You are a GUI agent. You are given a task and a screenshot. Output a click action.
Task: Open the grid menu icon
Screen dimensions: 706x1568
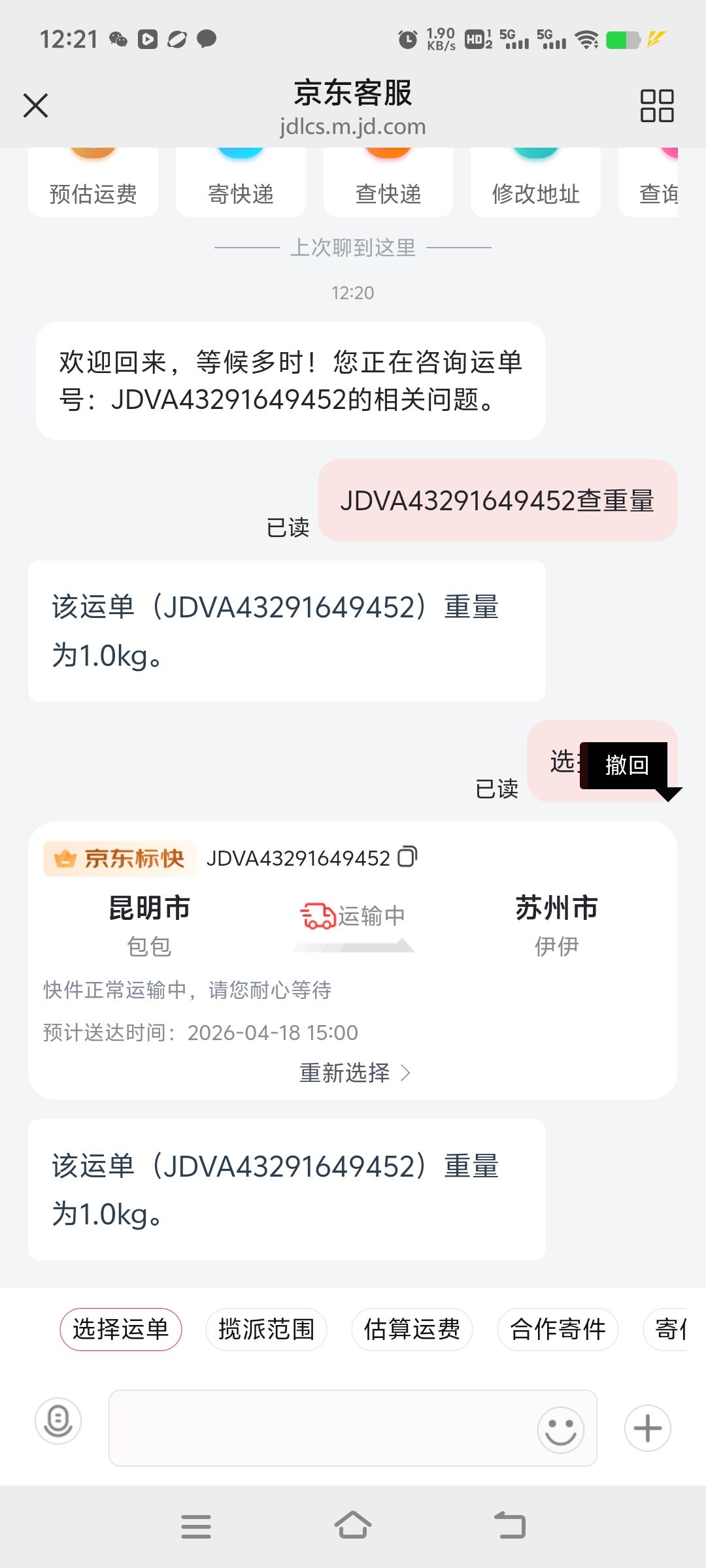656,105
